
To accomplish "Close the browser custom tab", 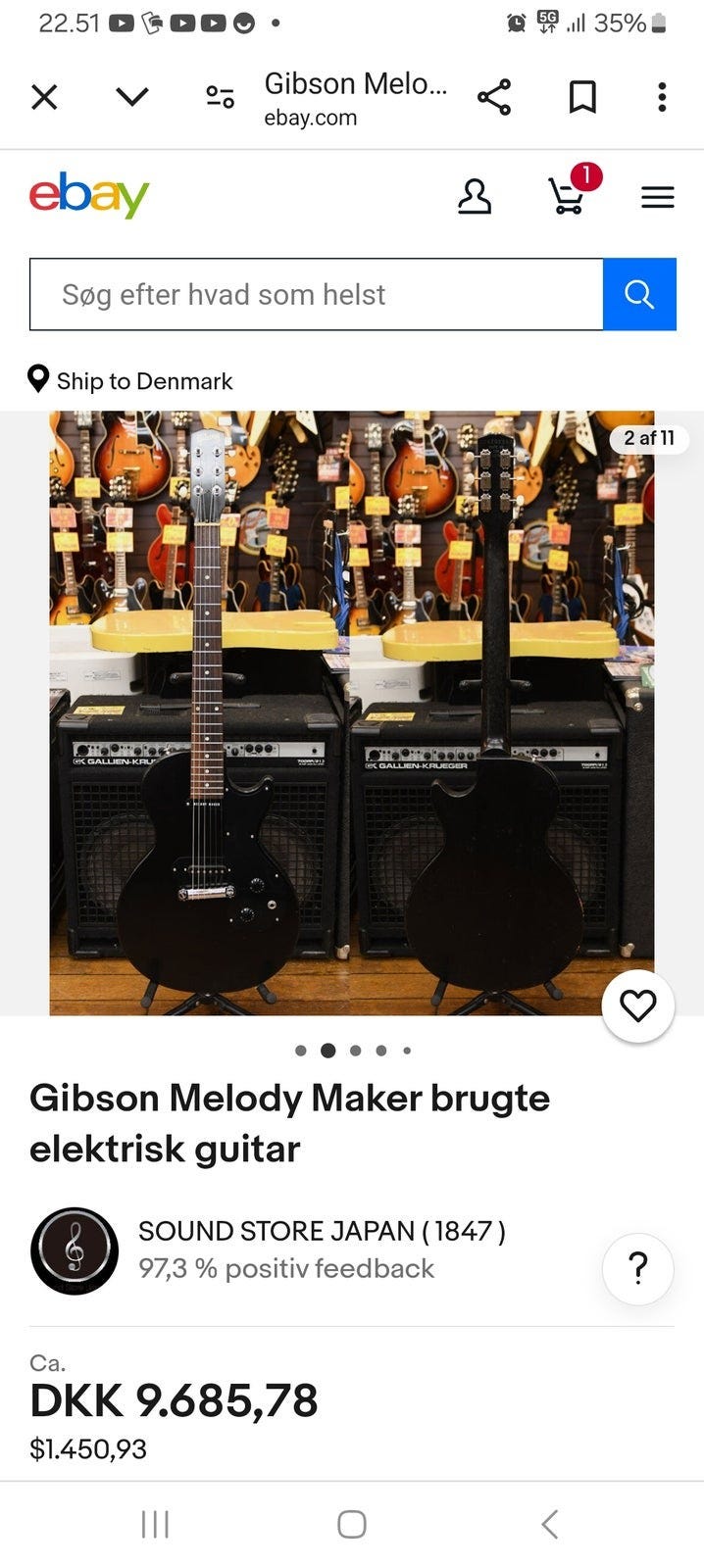I will [44, 97].
